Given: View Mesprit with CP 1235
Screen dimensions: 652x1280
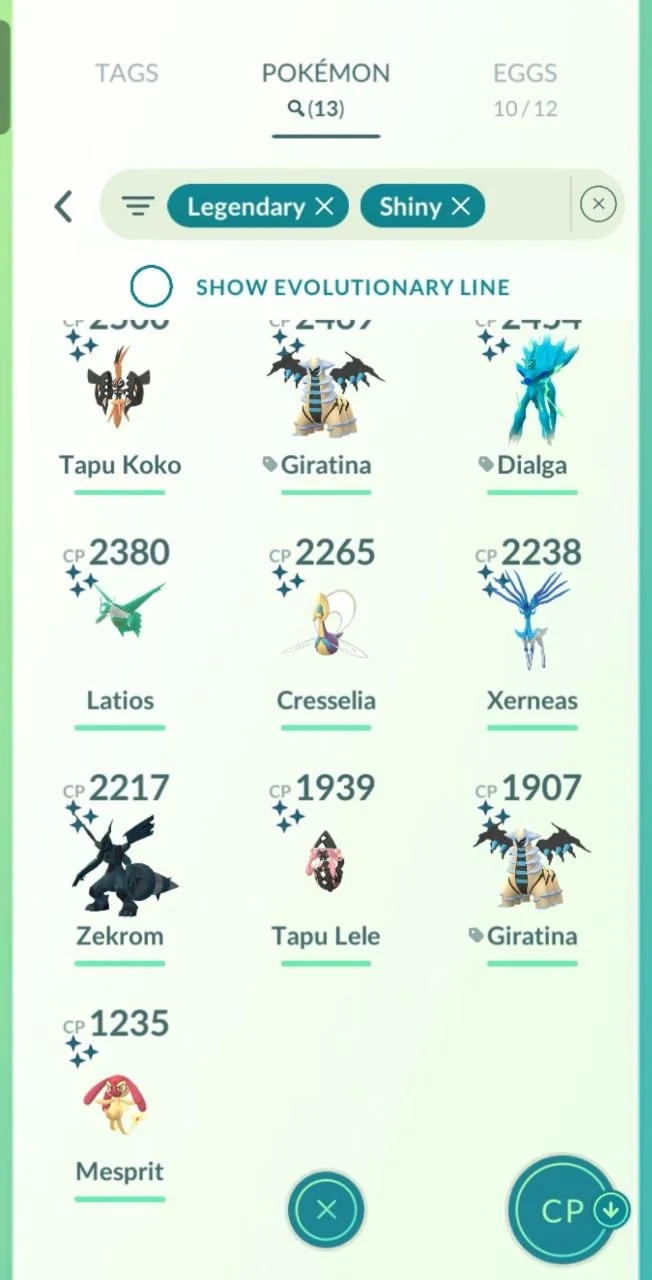Looking at the screenshot, I should pyautogui.click(x=120, y=1104).
